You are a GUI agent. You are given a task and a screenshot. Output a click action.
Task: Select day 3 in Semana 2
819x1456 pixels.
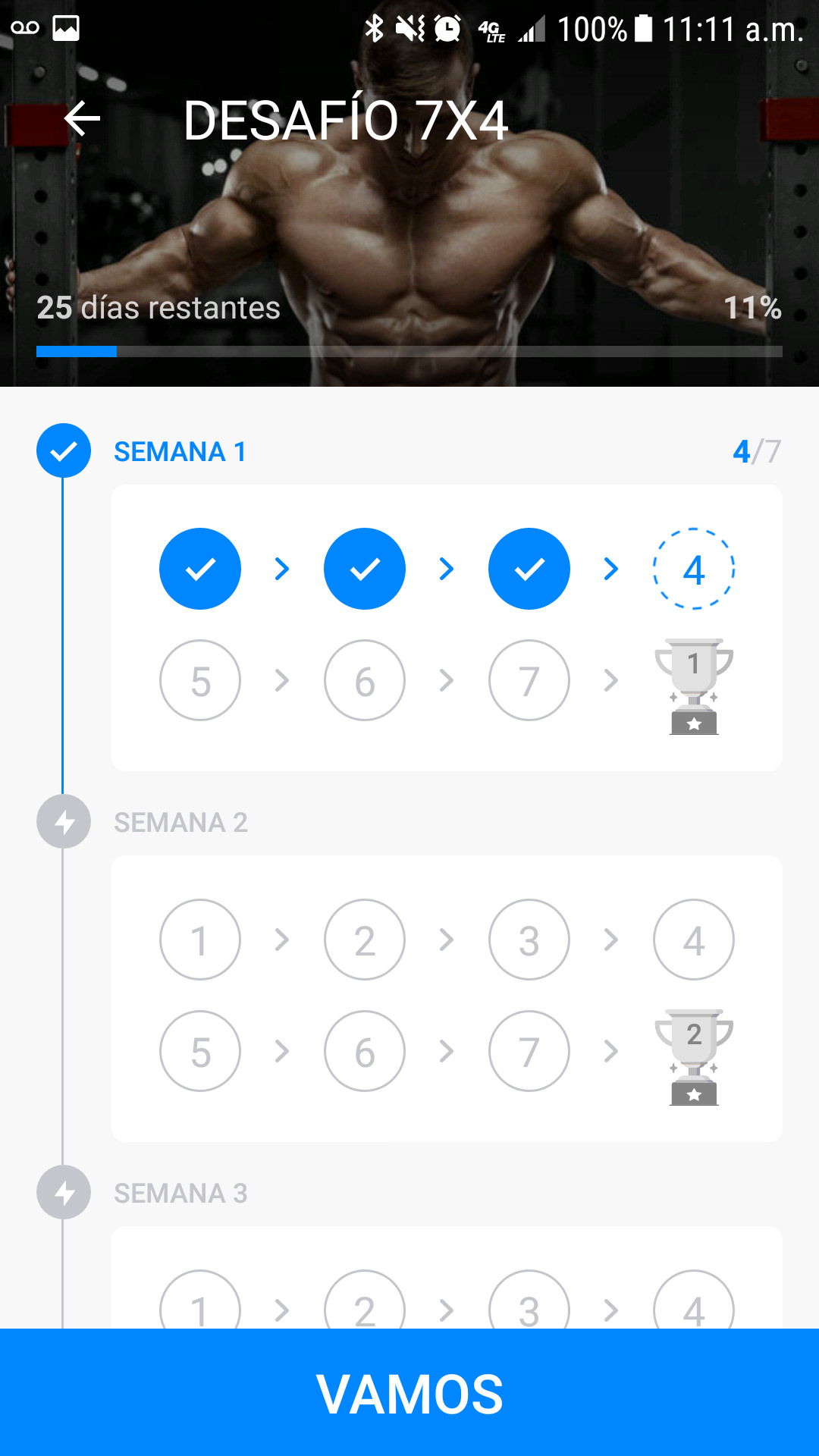[x=529, y=940]
